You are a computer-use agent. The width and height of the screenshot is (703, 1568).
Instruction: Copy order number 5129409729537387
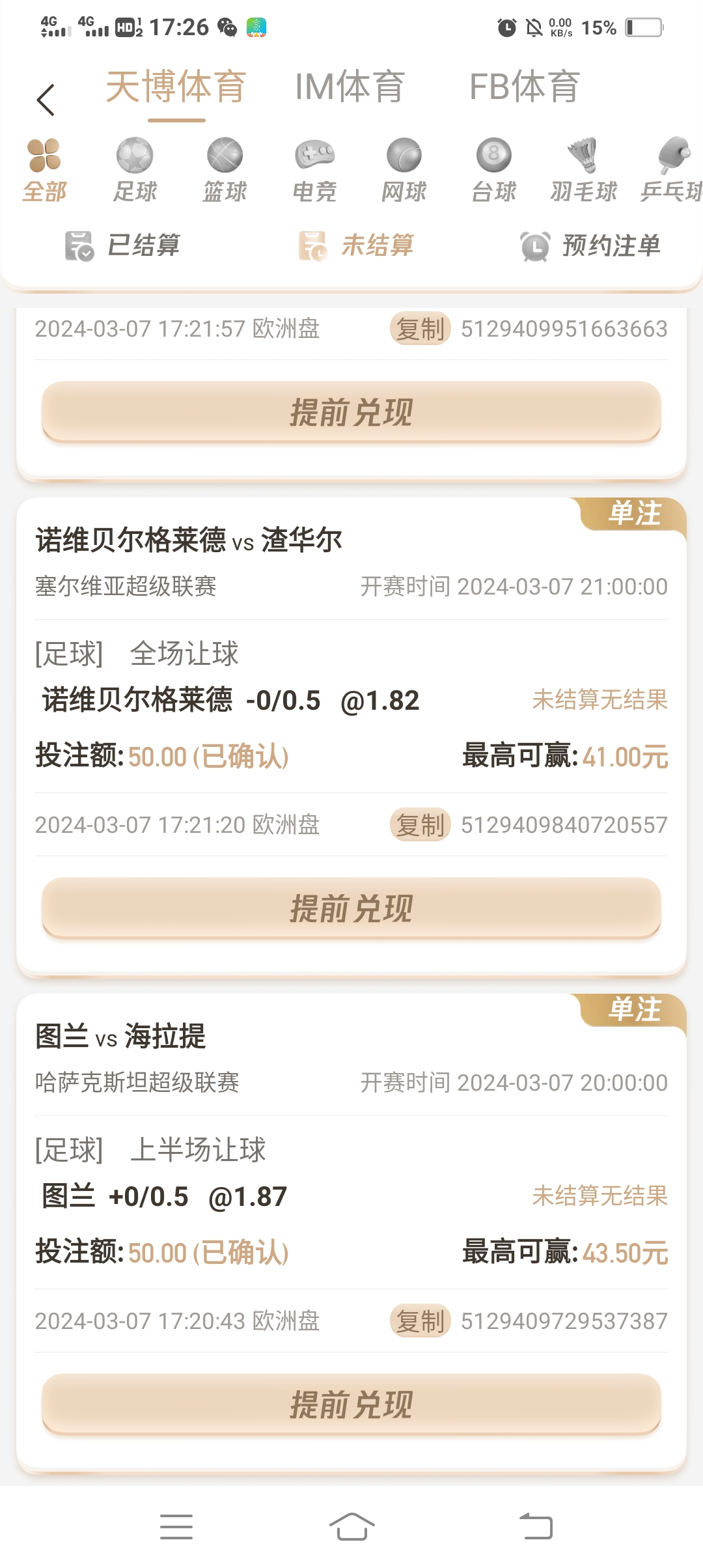coord(420,1321)
